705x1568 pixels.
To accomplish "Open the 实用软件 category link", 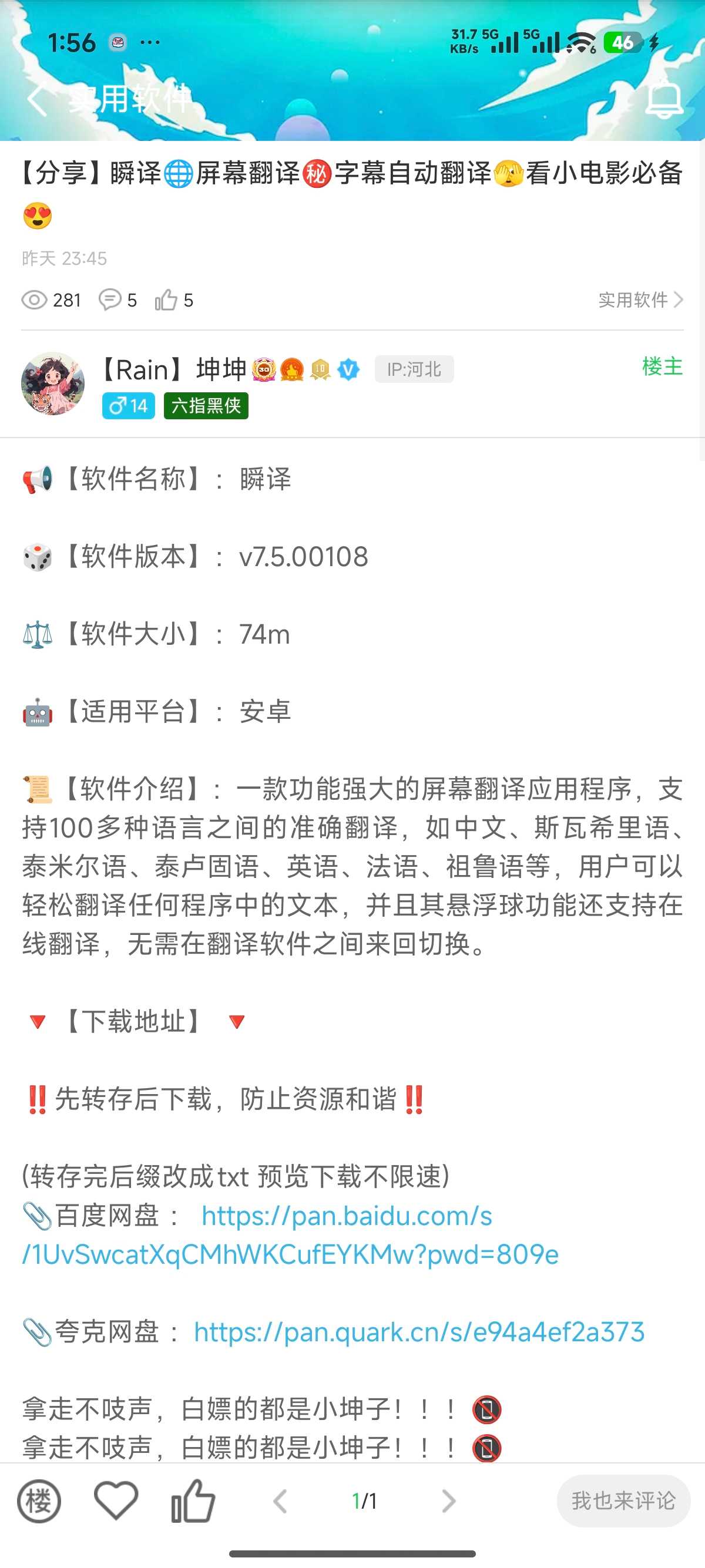I will coord(640,300).
